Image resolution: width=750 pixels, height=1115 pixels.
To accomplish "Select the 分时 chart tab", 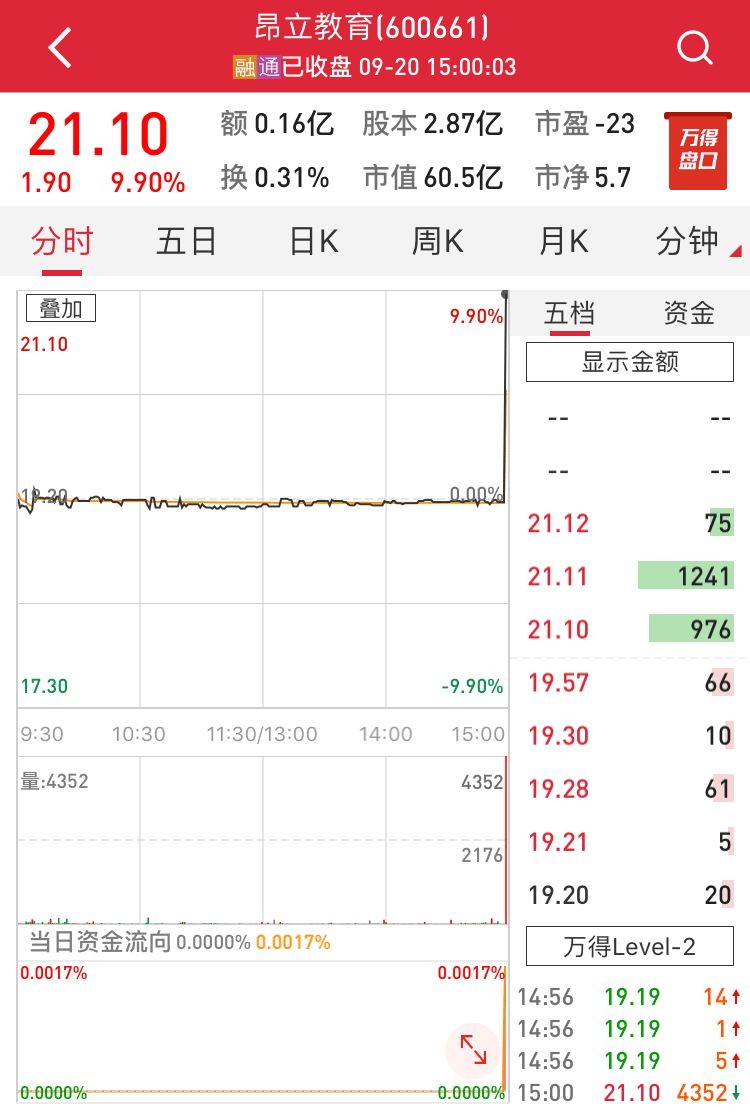I will (62, 241).
